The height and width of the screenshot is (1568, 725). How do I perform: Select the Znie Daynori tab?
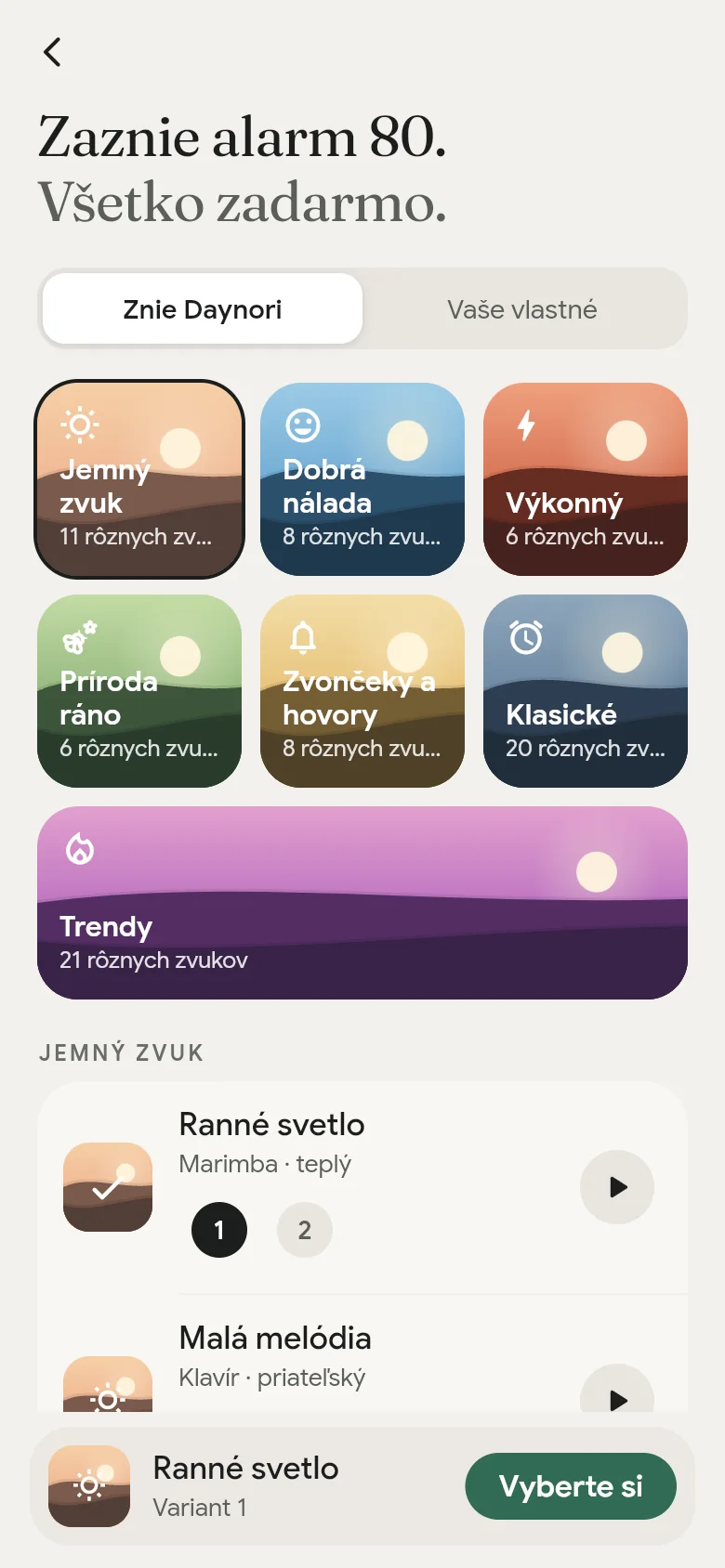pyautogui.click(x=203, y=309)
